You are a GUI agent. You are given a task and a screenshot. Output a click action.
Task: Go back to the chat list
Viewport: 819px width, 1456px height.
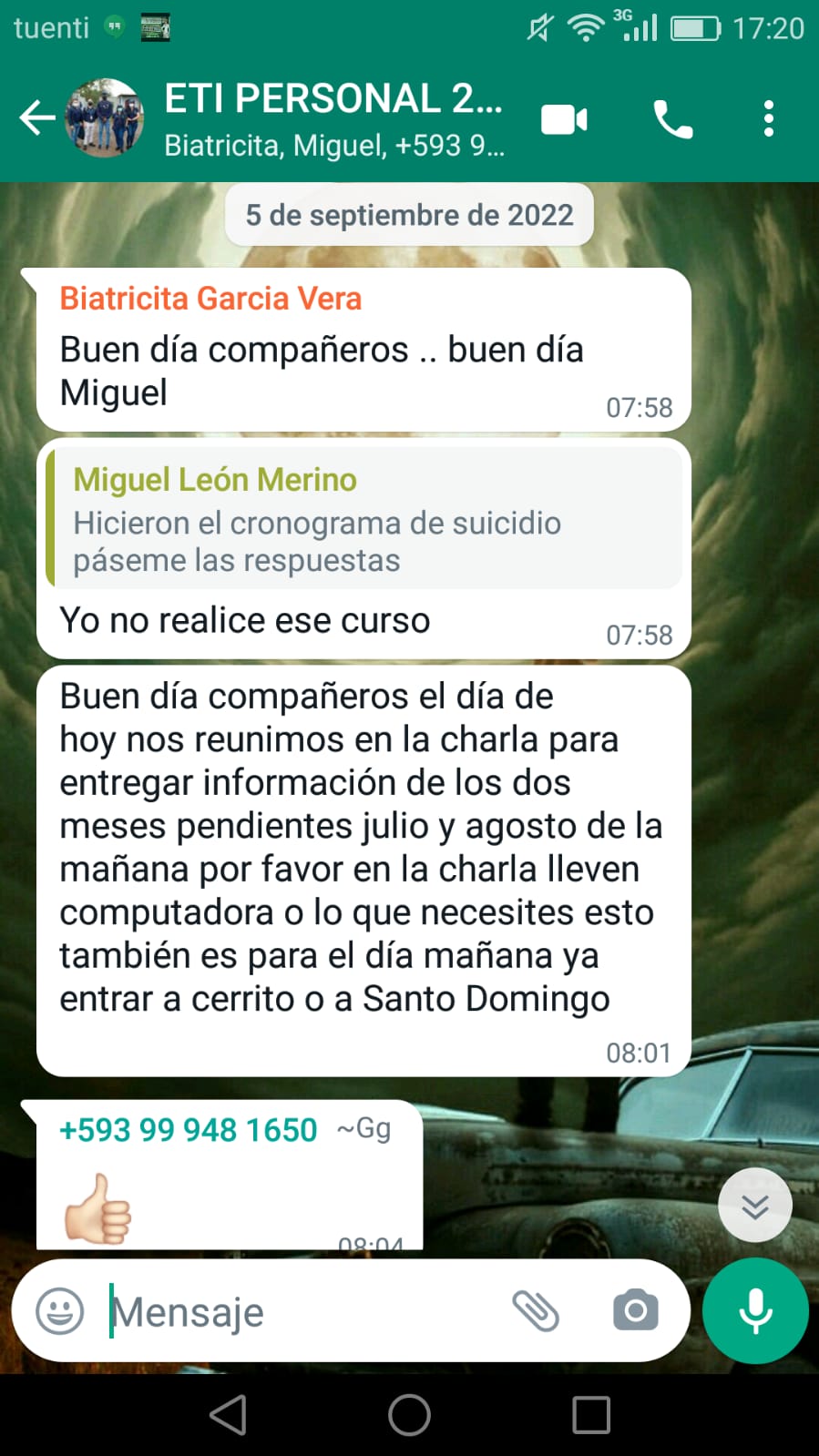click(36, 118)
